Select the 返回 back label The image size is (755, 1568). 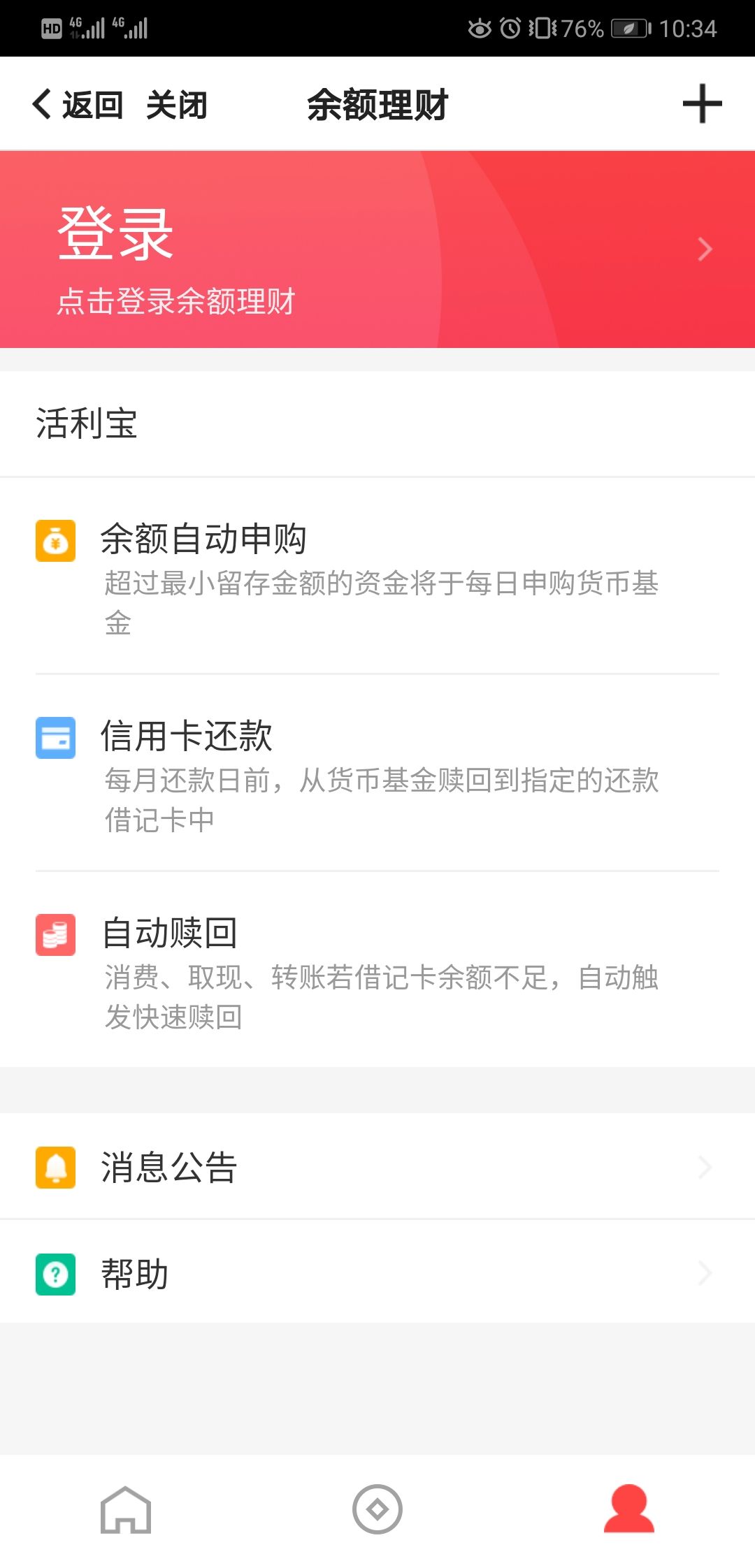91,105
